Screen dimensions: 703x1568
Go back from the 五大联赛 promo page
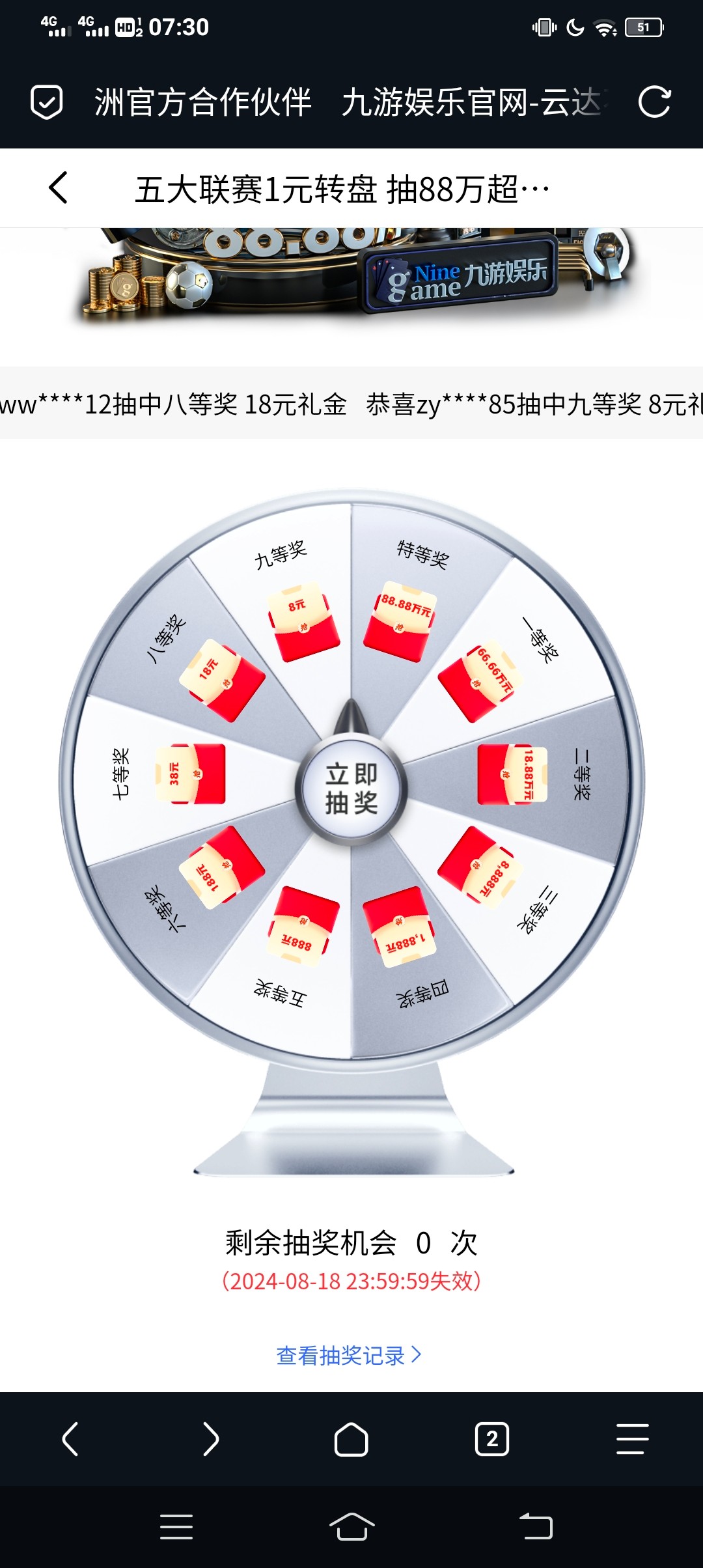coord(59,188)
